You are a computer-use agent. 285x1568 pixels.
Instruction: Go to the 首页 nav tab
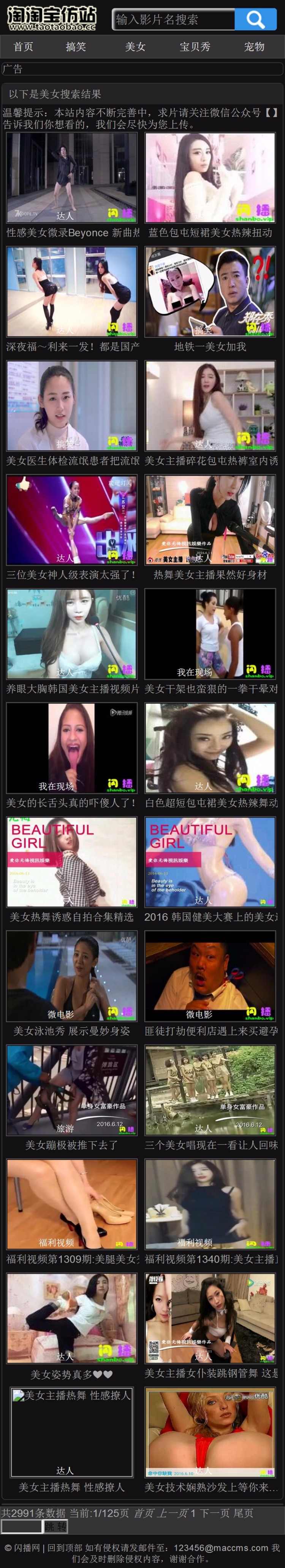[23, 47]
